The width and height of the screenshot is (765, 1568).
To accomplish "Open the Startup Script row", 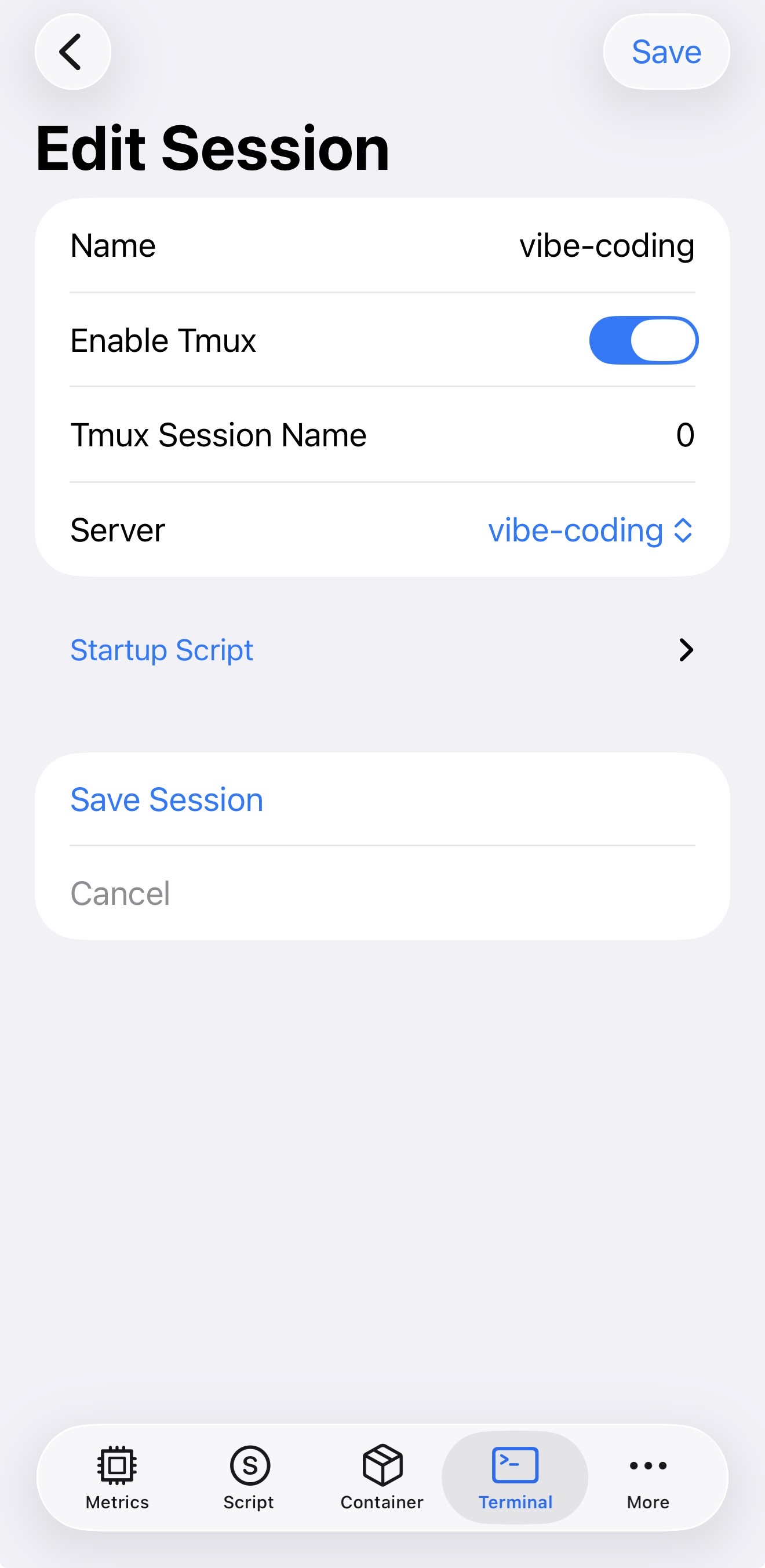I will point(382,650).
